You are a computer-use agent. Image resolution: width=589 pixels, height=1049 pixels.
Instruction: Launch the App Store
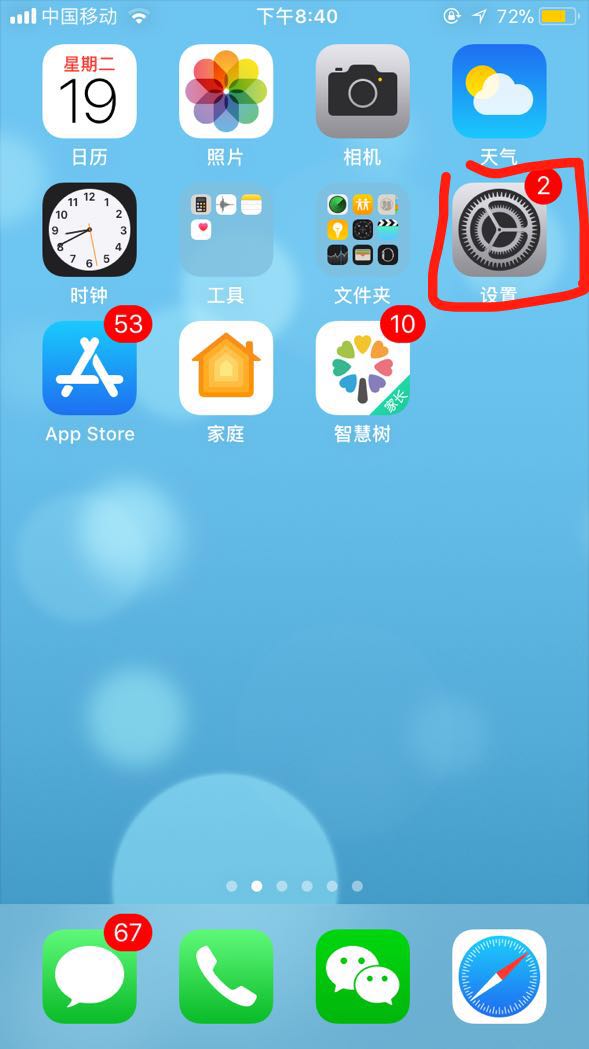[x=89, y=368]
